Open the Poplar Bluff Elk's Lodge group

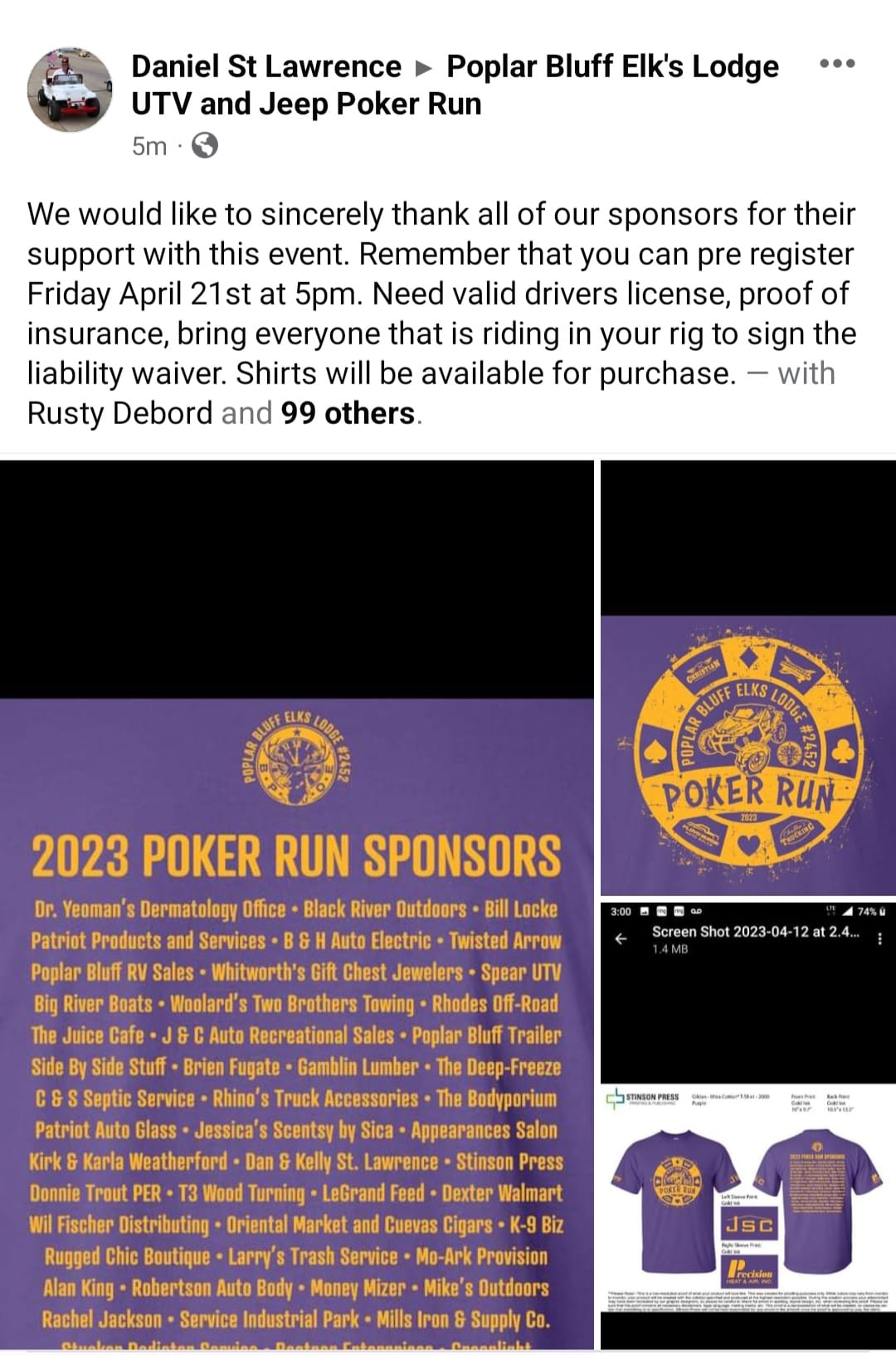point(612,66)
